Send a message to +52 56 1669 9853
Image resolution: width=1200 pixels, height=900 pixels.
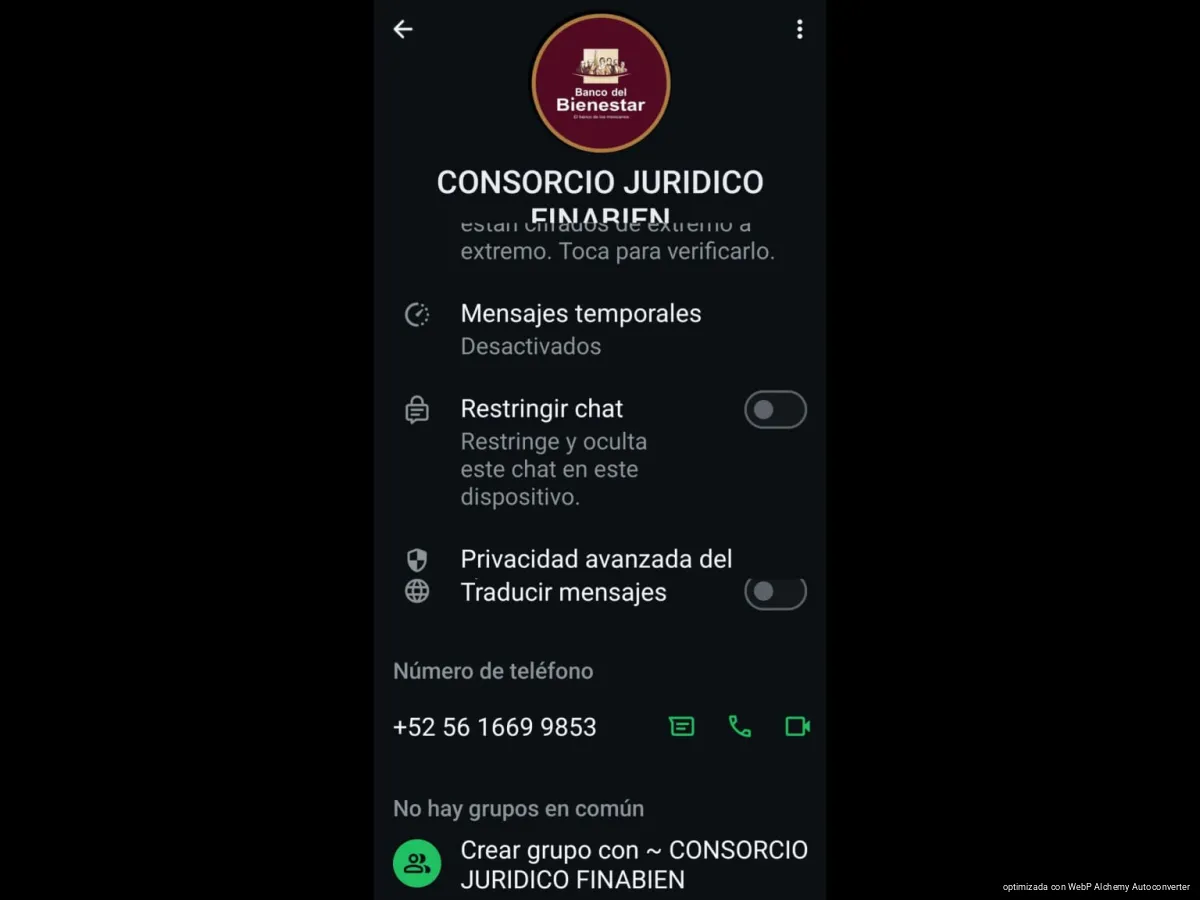click(x=682, y=727)
